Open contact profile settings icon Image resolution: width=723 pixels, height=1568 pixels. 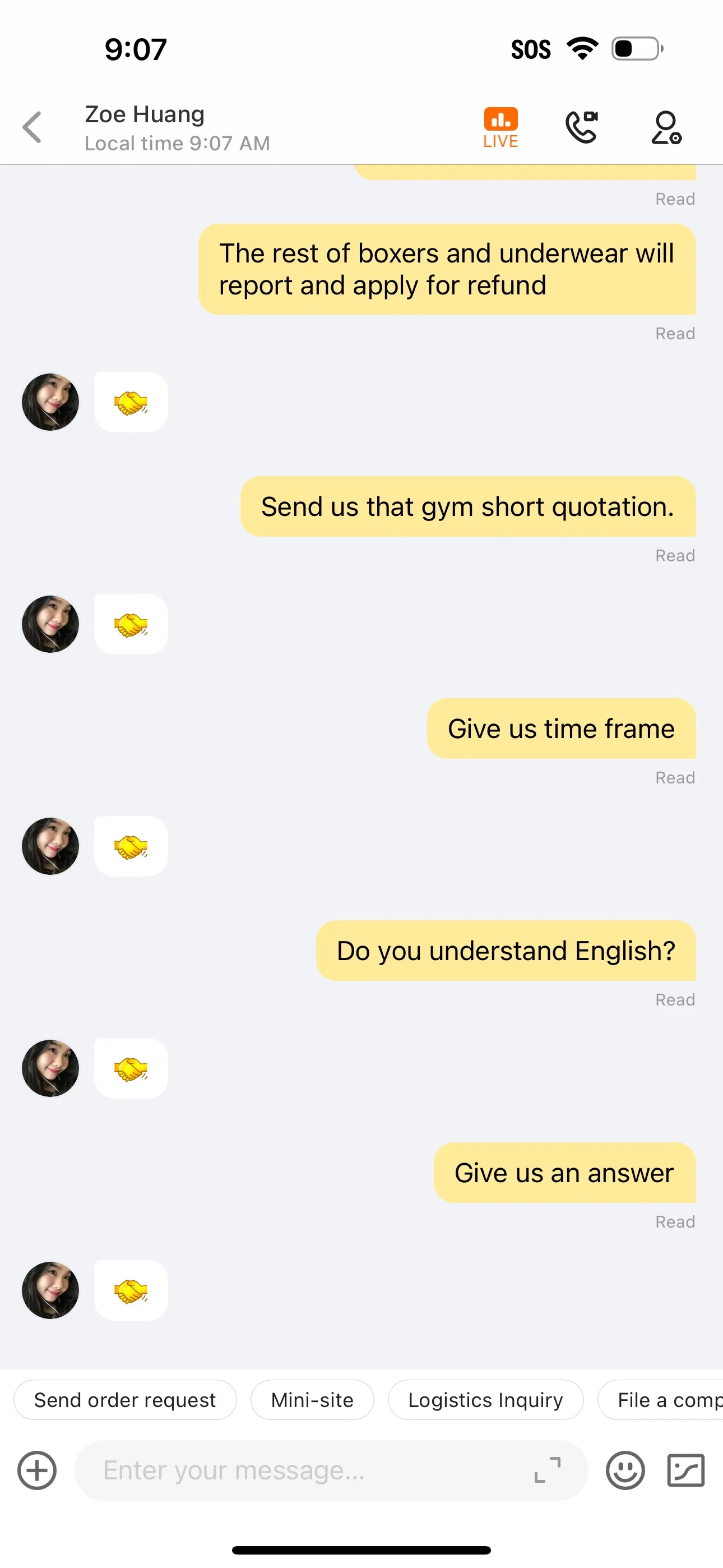pyautogui.click(x=666, y=127)
